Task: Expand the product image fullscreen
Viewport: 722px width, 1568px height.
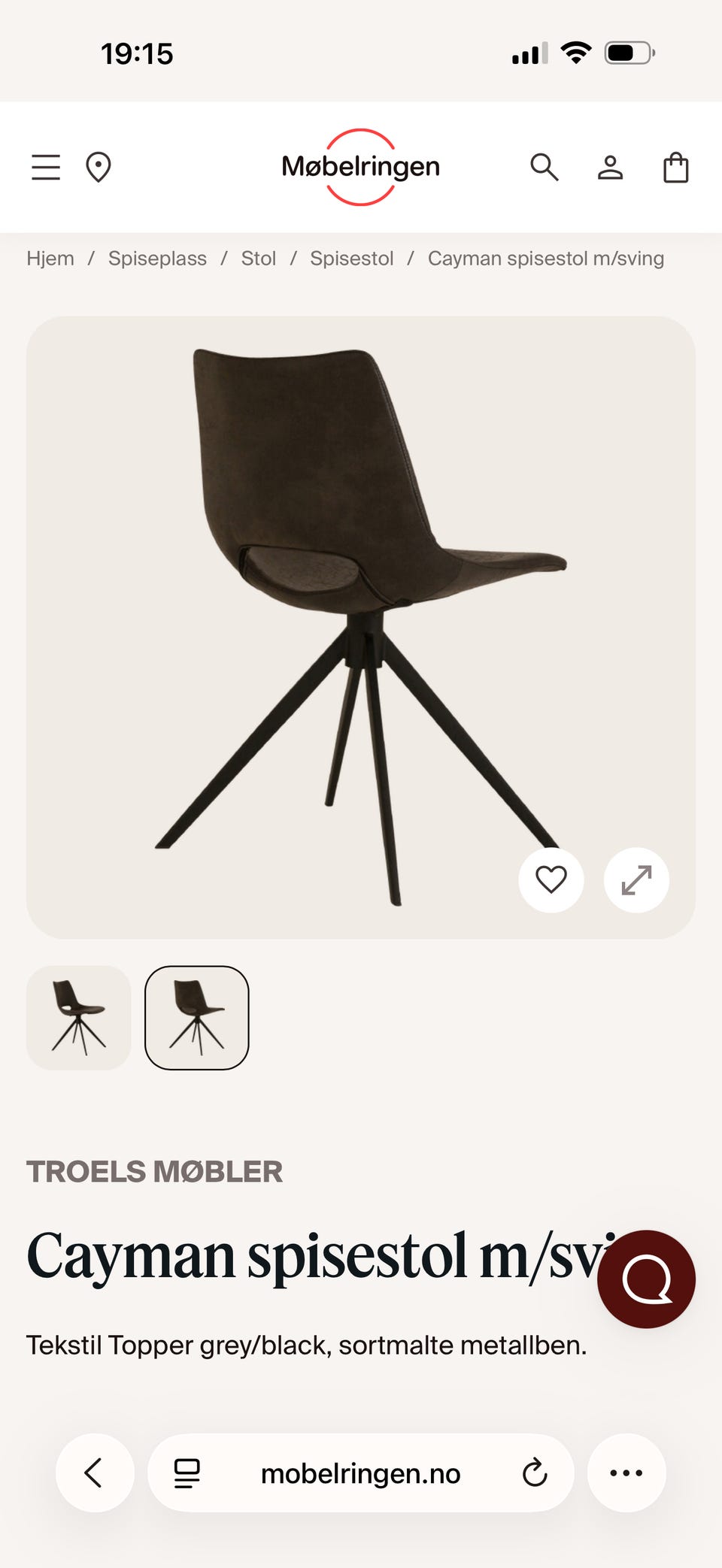Action: click(636, 880)
